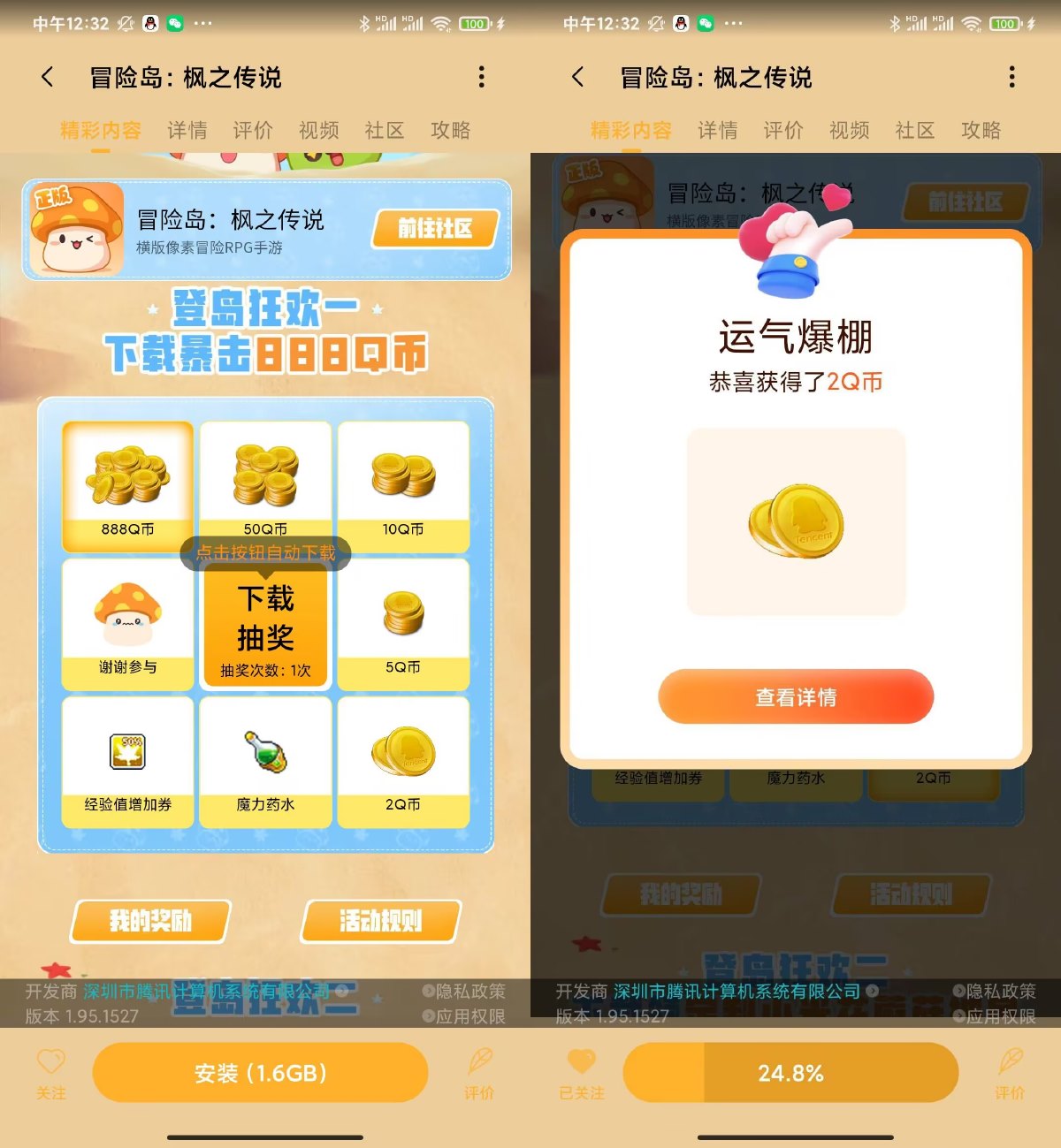The height and width of the screenshot is (1148, 1061).
Task: Tap the 24.8% download progress bar
Action: tap(789, 1071)
